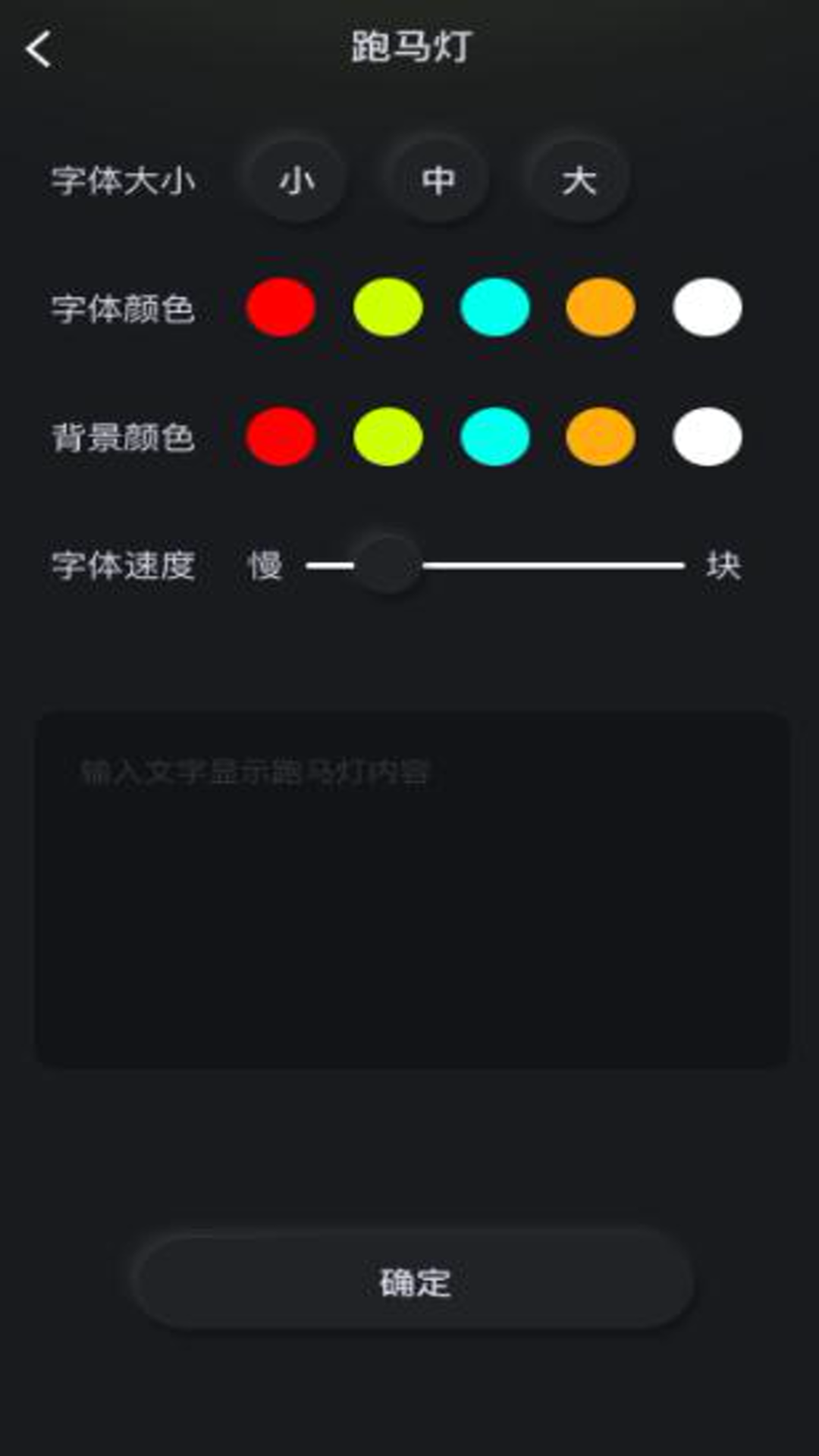Focus the marquee text input box
Screen dimensions: 819x1456
click(413, 889)
